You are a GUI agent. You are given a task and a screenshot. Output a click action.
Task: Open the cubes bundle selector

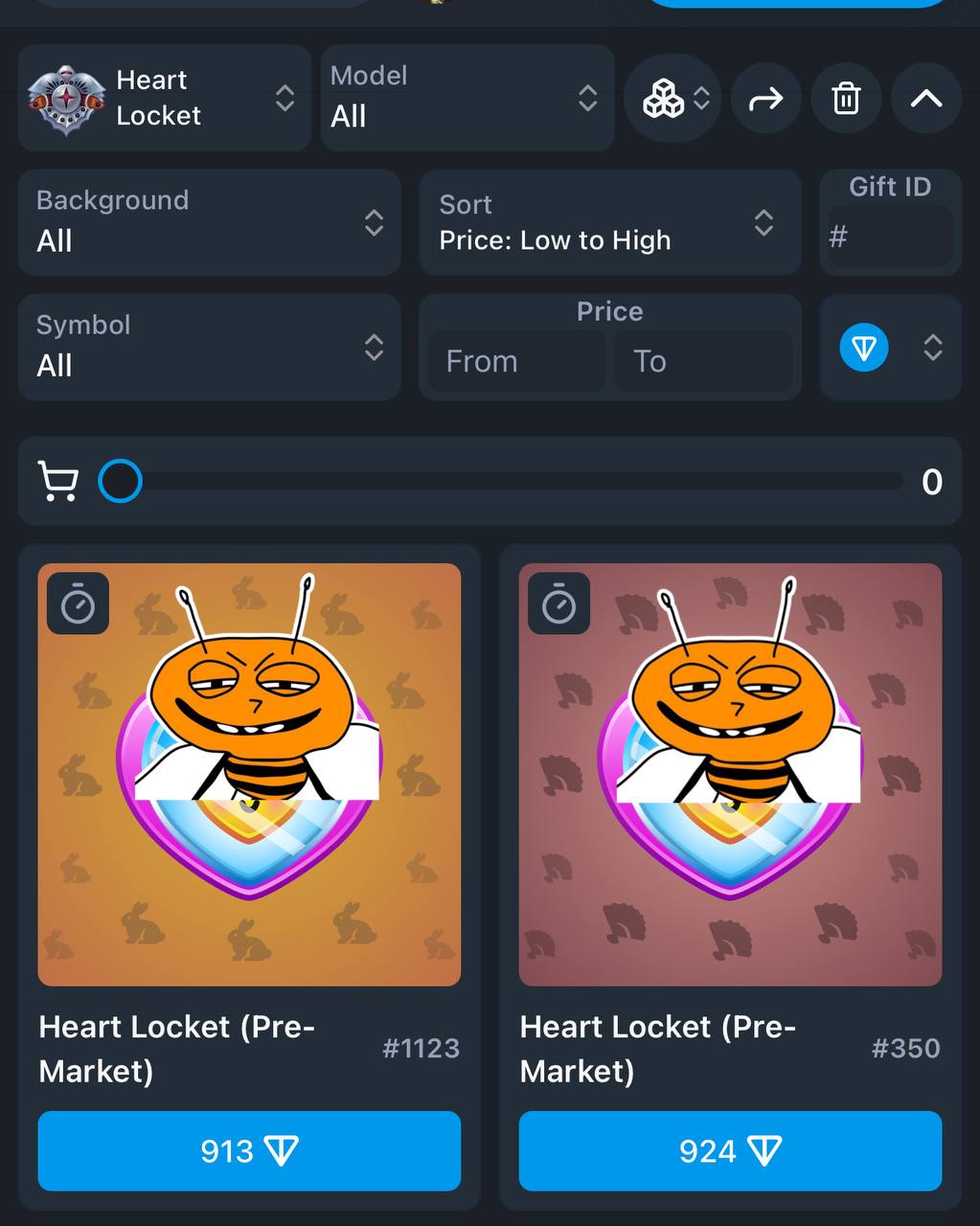(674, 98)
